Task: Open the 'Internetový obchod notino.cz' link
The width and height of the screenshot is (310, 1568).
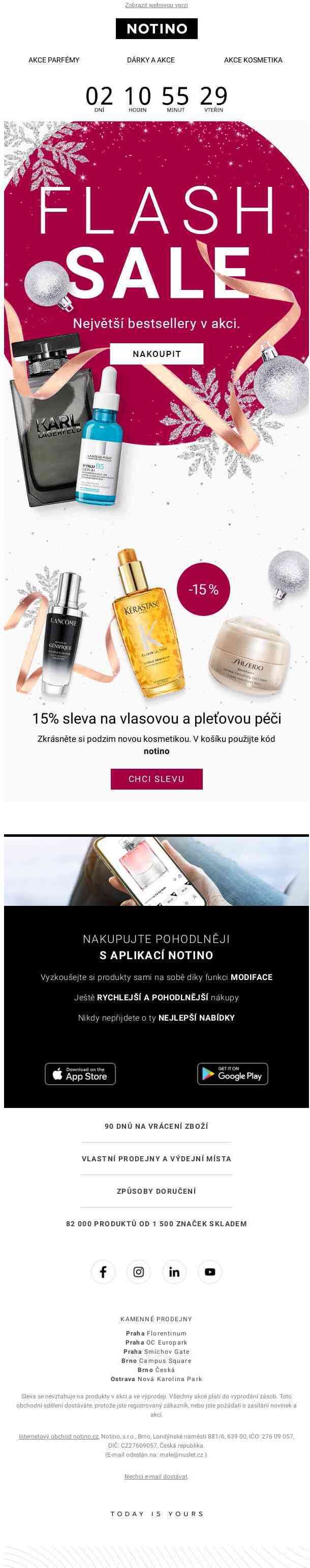Action: tap(58, 1436)
